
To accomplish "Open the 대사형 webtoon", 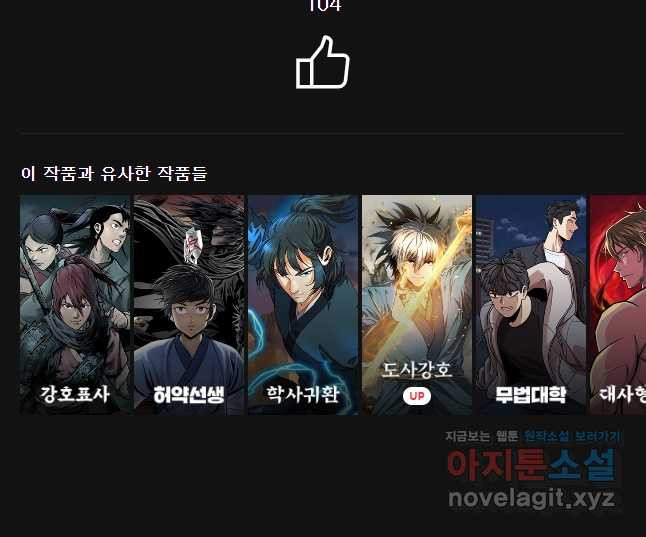I will pos(618,305).
